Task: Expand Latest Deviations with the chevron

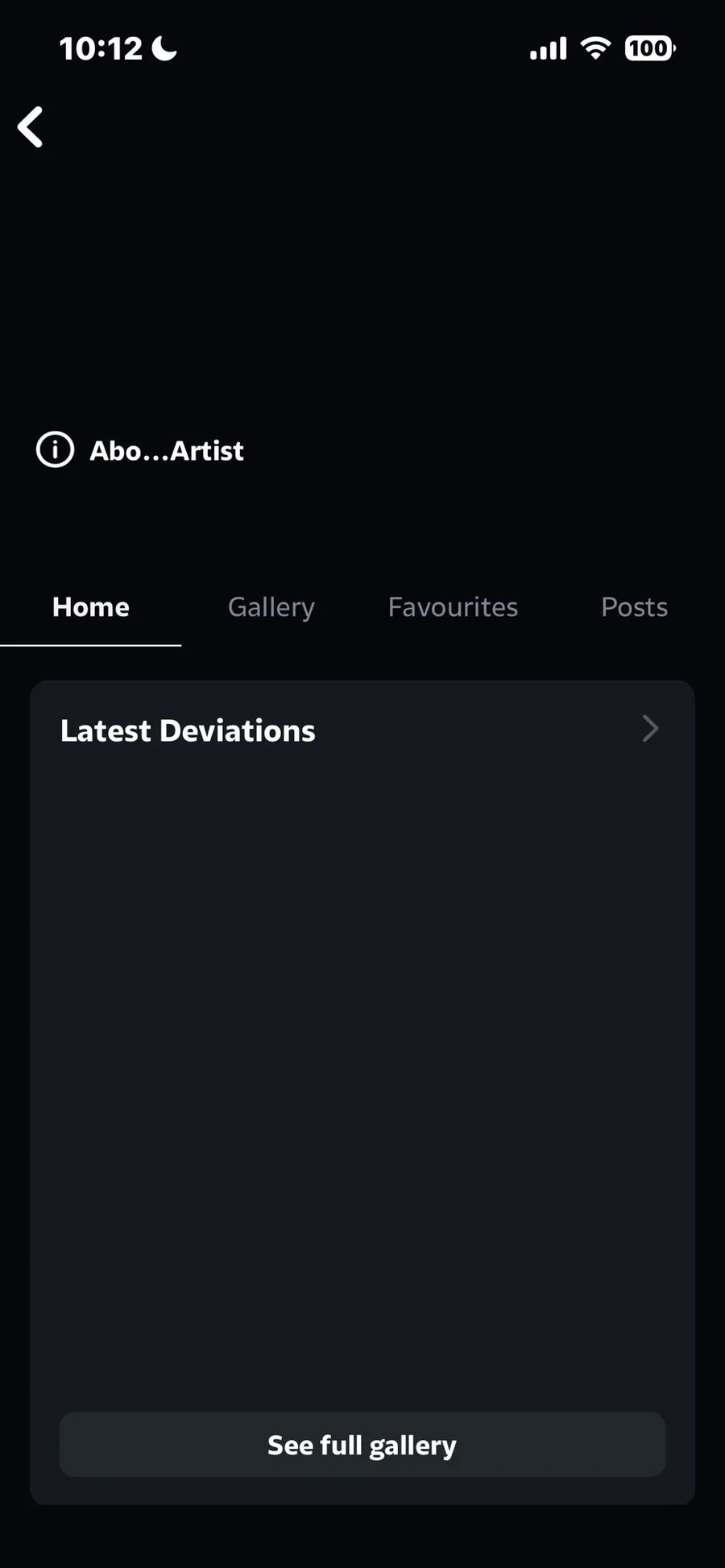Action: tap(650, 729)
